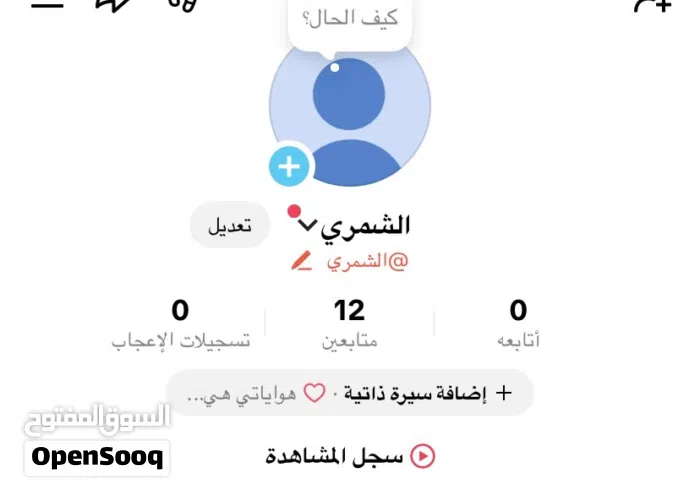Tap the تعديل edit profile button
The width and height of the screenshot is (700, 500).
(x=230, y=227)
